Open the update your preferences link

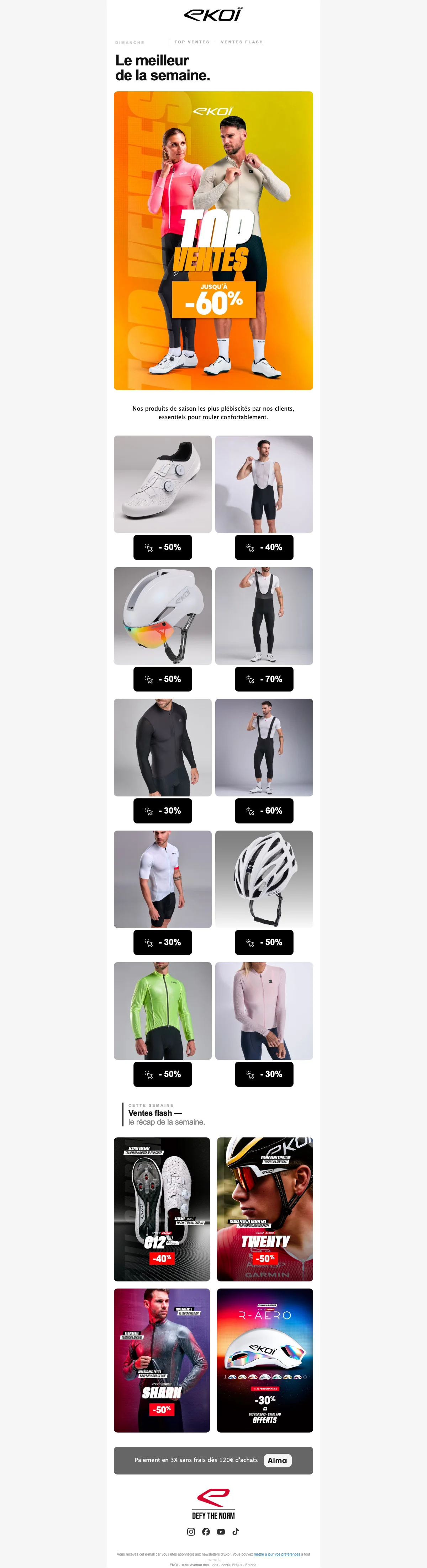point(276,1554)
